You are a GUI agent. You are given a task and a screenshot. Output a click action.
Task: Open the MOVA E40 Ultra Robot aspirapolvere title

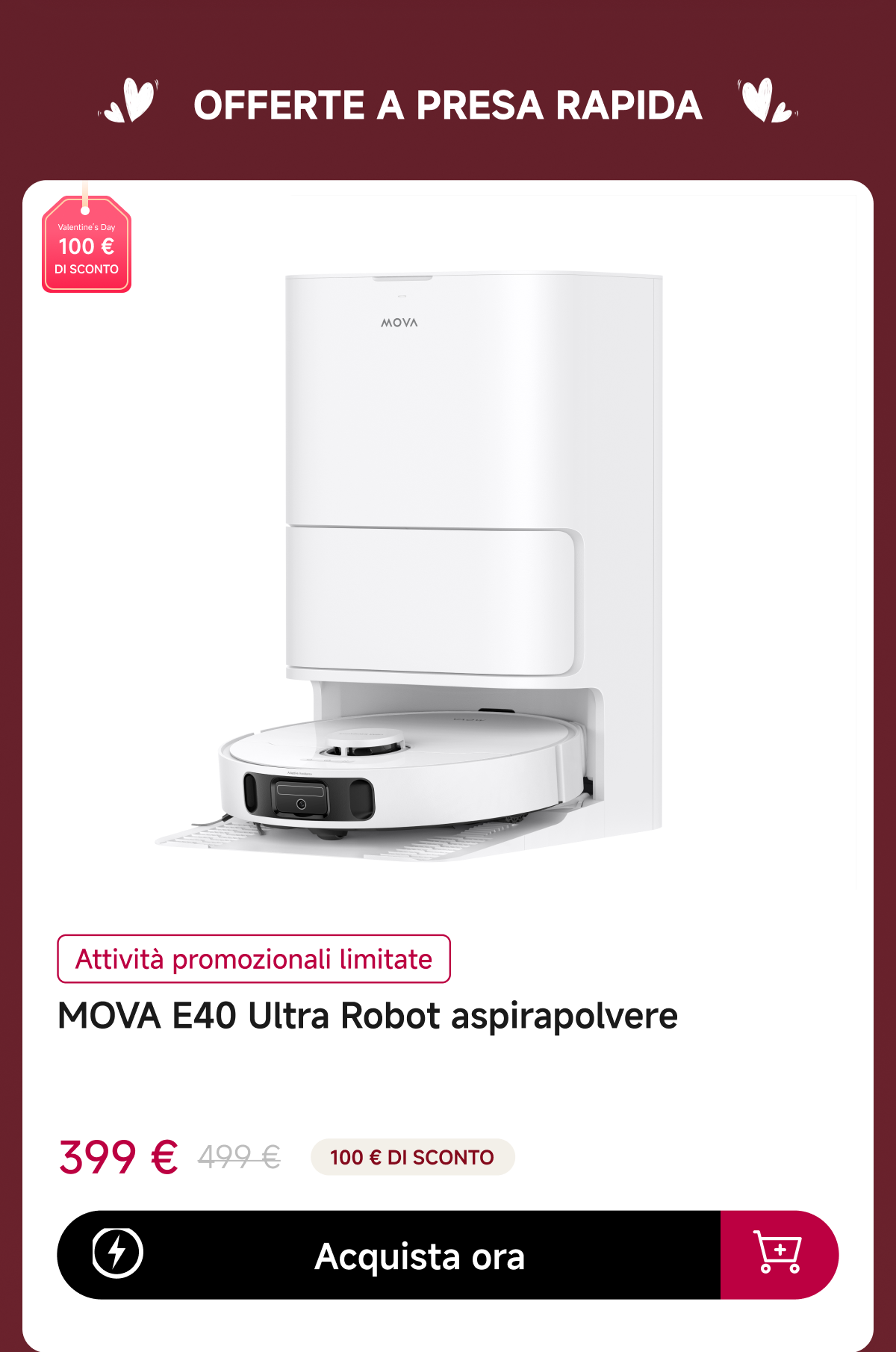click(x=367, y=1016)
